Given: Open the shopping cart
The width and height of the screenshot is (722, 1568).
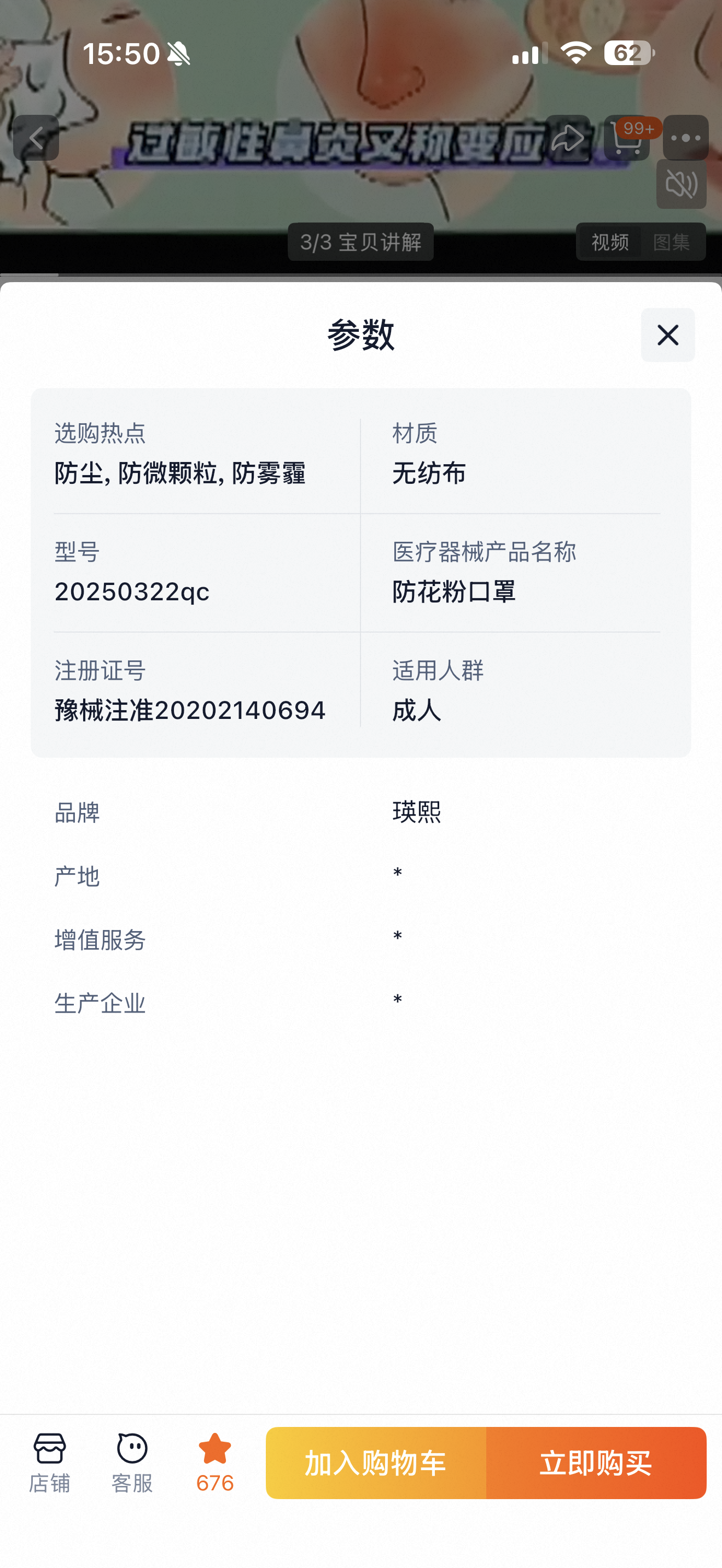Looking at the screenshot, I should (x=626, y=138).
